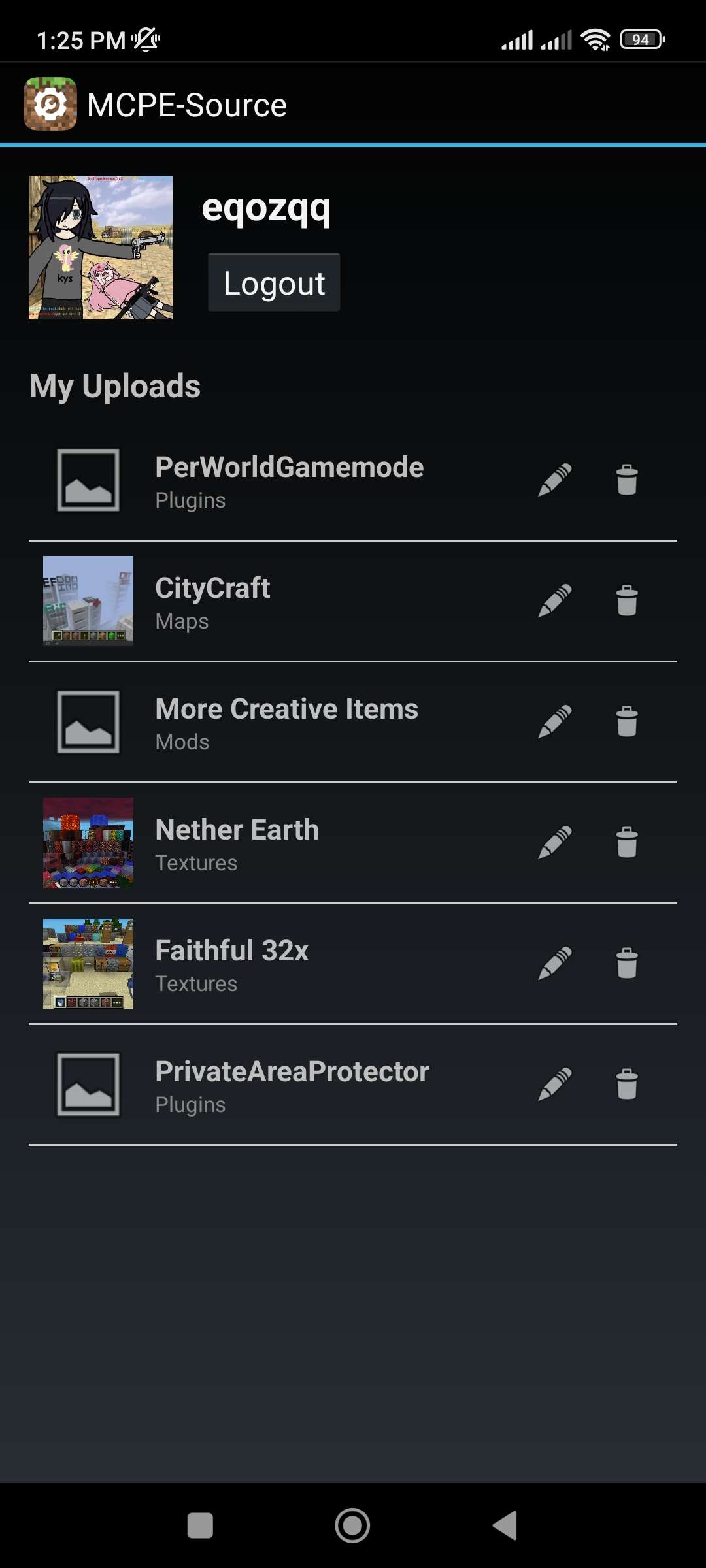This screenshot has height=1568, width=706.
Task: Click the MCPE-Source app icon
Action: [50, 103]
